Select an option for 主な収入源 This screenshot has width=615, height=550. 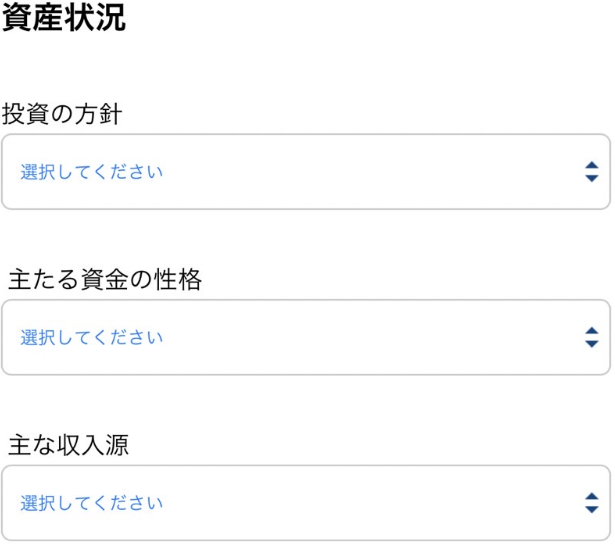[x=305, y=503]
